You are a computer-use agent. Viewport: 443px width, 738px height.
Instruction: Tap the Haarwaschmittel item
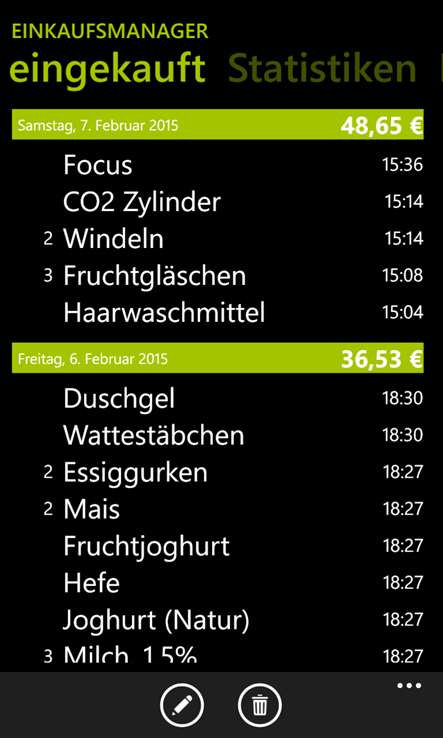pyautogui.click(x=218, y=312)
